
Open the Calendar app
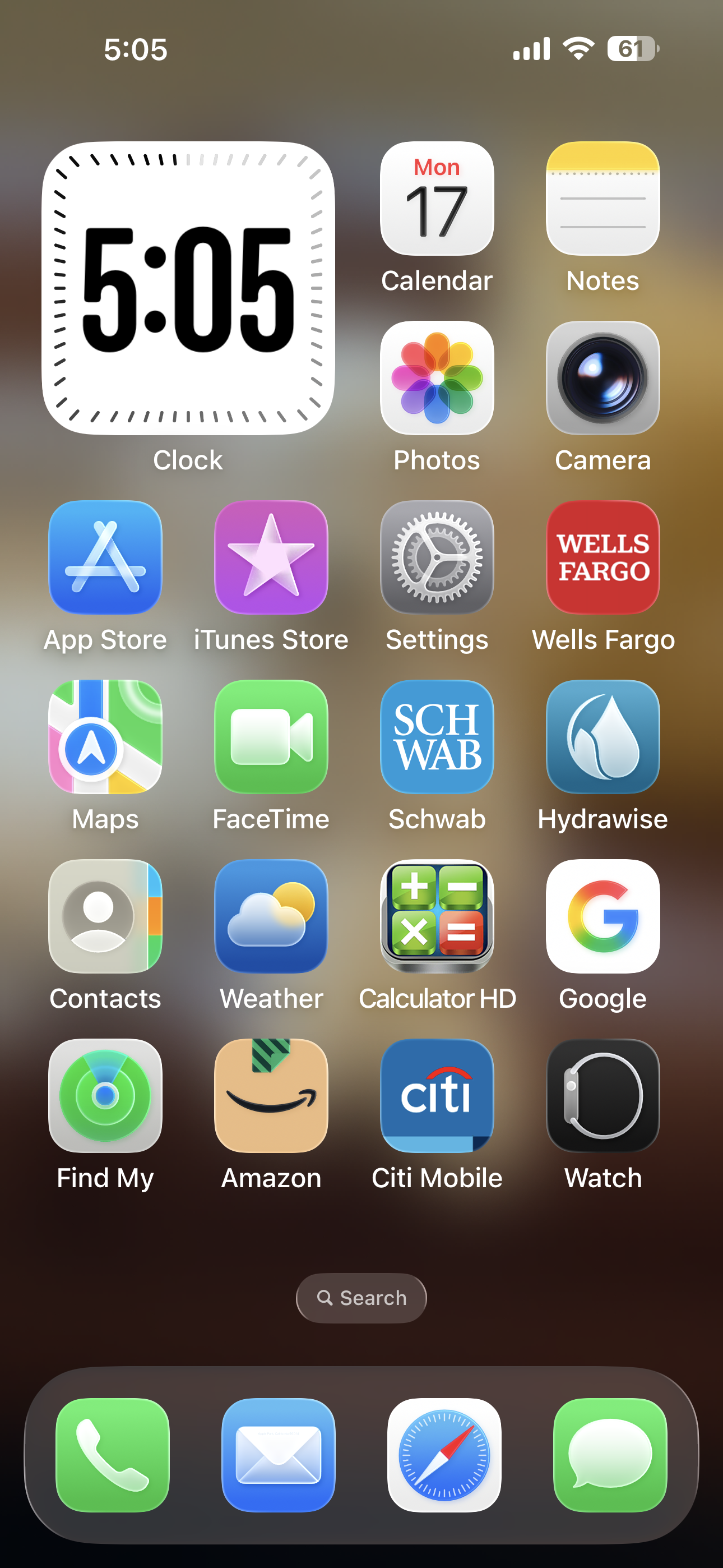[x=437, y=199]
